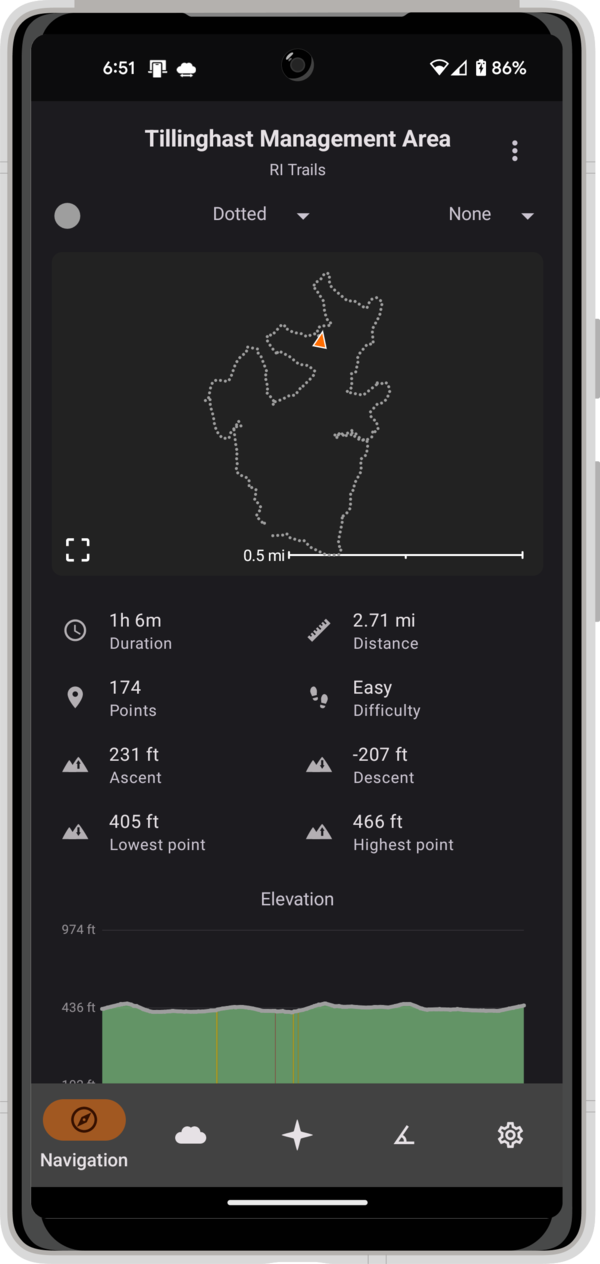Expand the map to fullscreen
This screenshot has height=1264, width=600.
click(x=78, y=549)
